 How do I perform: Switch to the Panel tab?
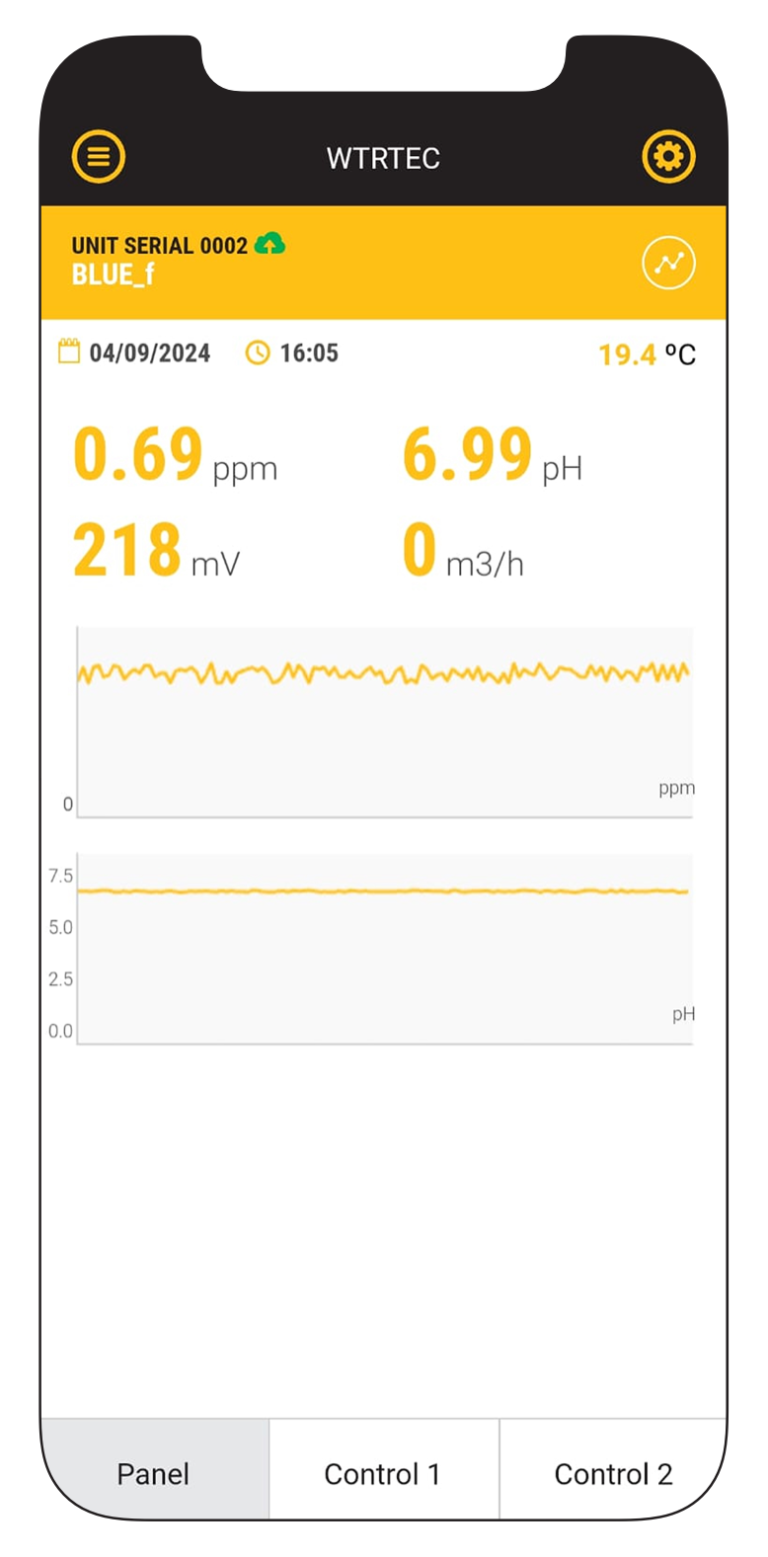pyautogui.click(x=154, y=1473)
